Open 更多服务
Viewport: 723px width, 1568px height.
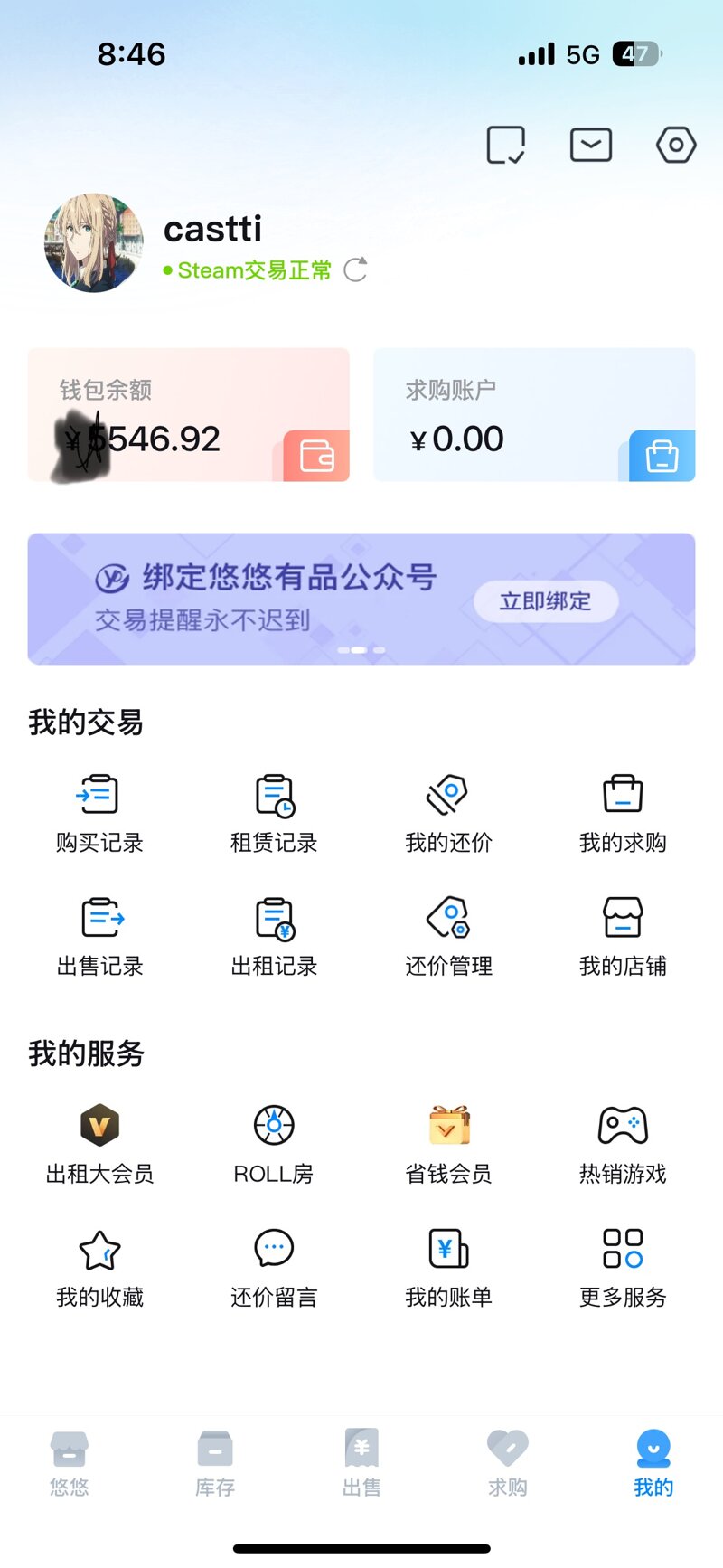623,1267
